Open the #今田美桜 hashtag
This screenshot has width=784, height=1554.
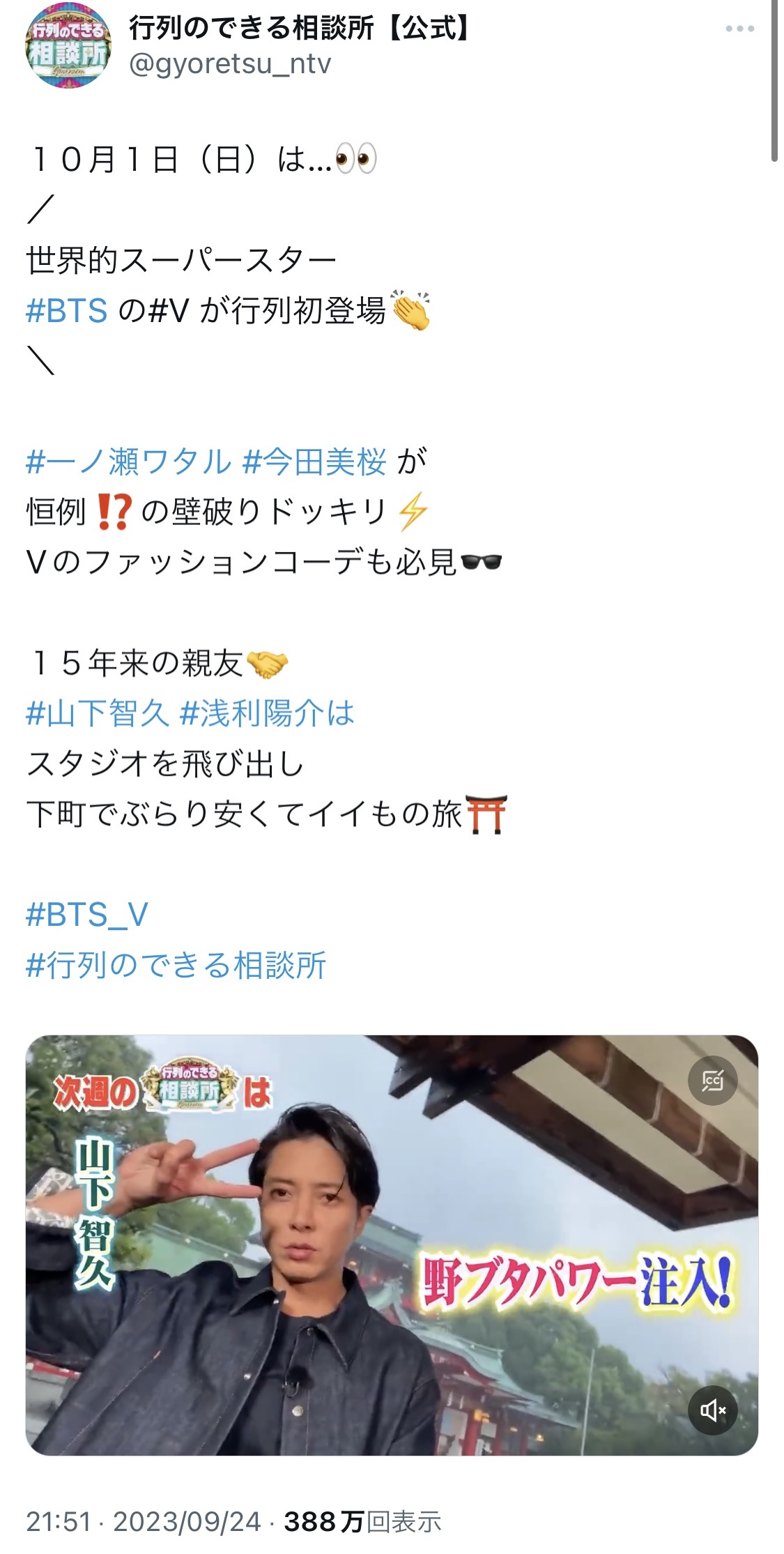point(315,462)
